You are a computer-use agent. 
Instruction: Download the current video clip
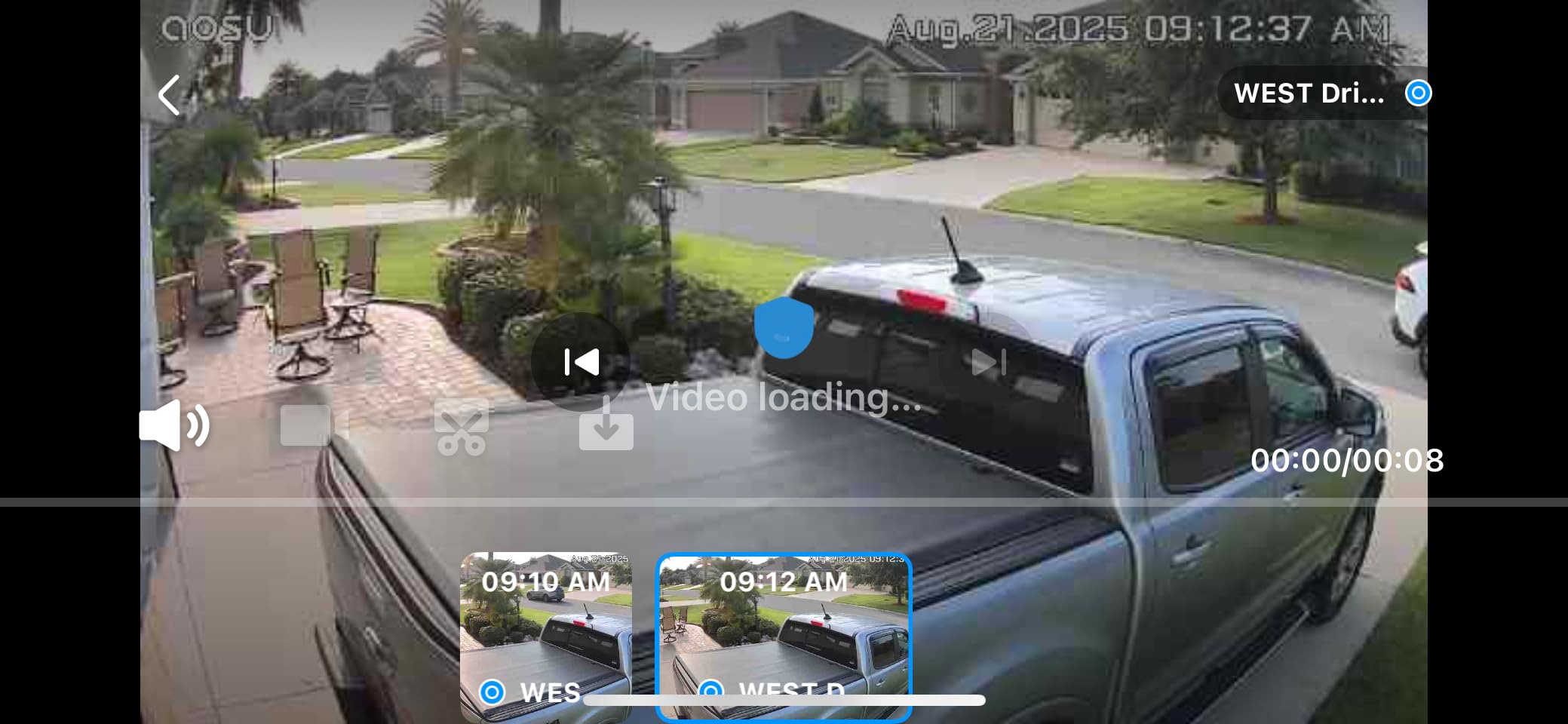point(606,428)
